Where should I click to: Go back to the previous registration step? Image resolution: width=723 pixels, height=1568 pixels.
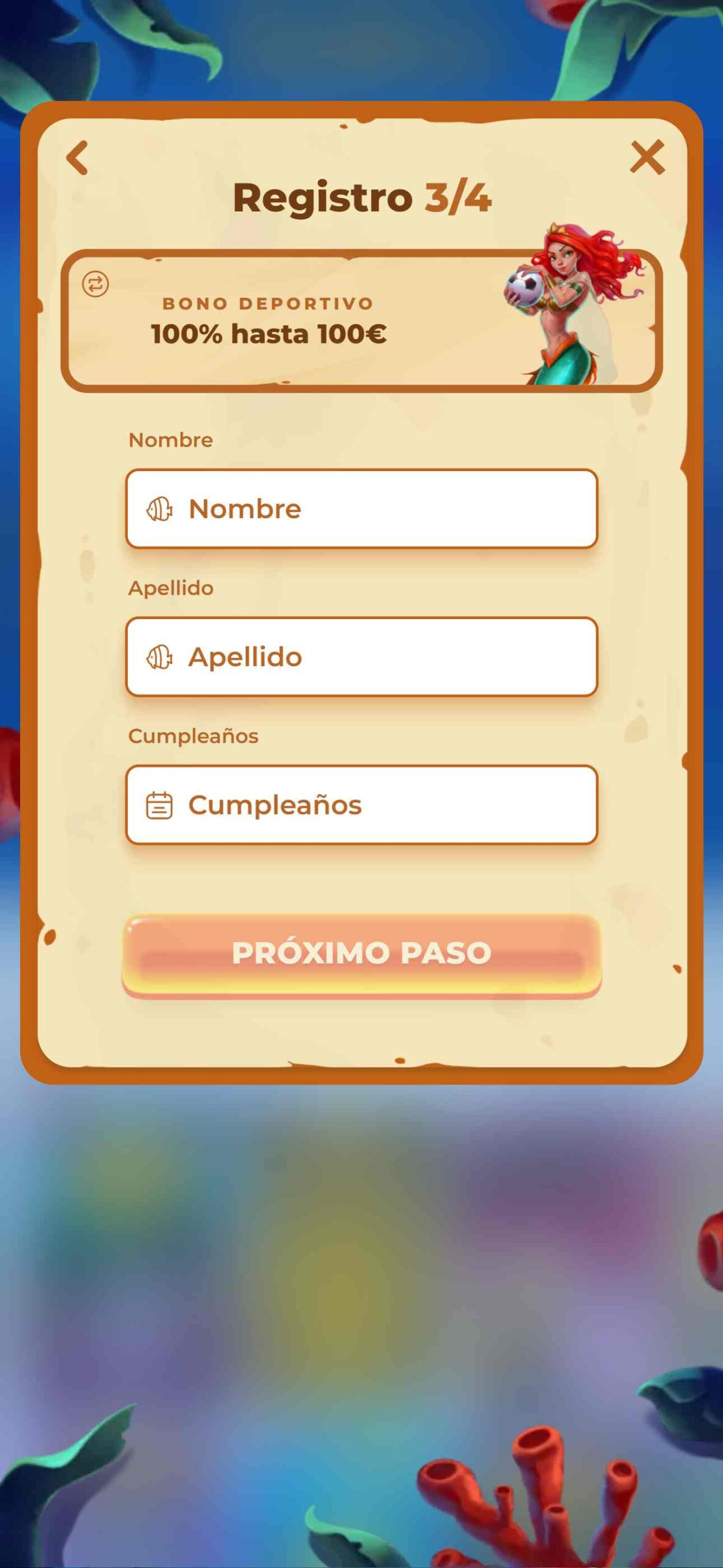[77, 157]
